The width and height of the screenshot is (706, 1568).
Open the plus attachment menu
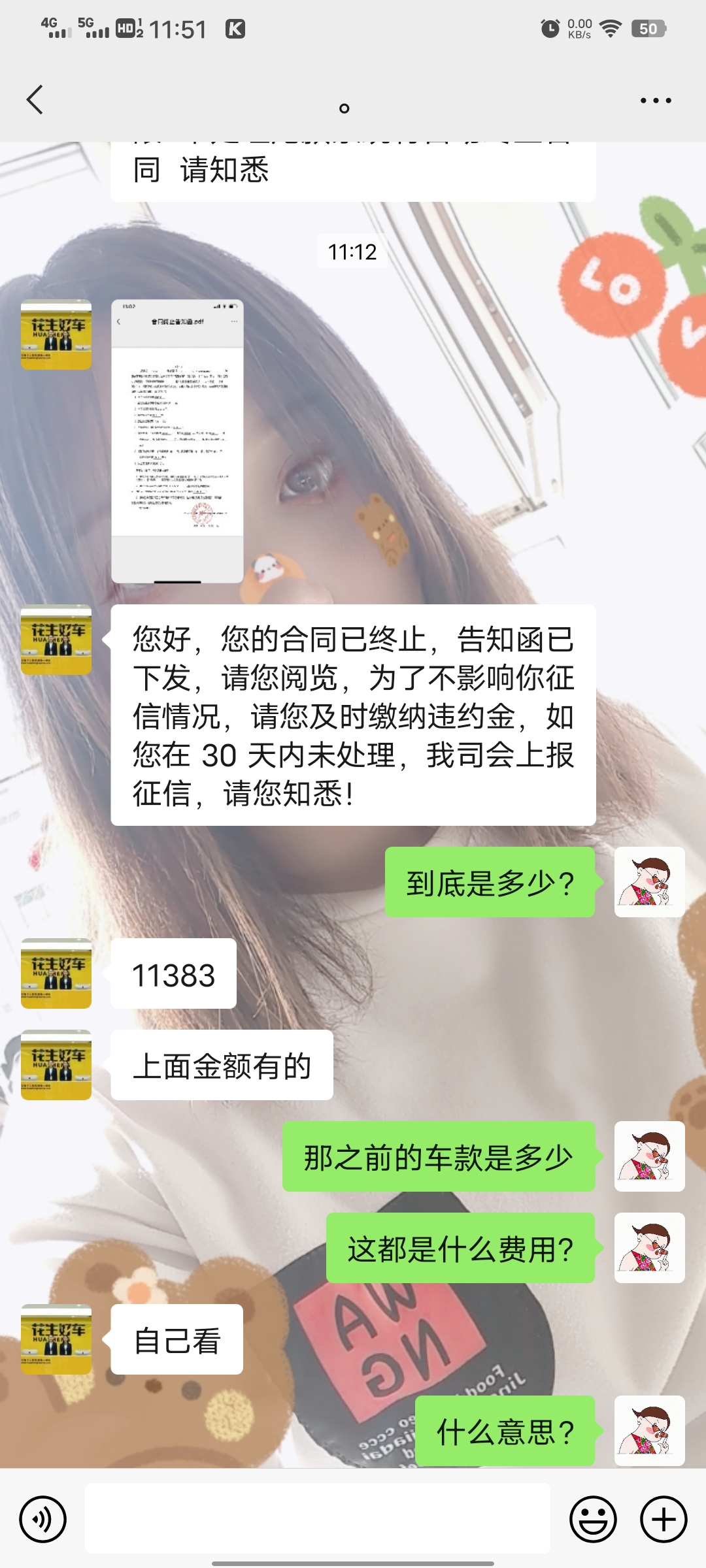(x=664, y=1519)
